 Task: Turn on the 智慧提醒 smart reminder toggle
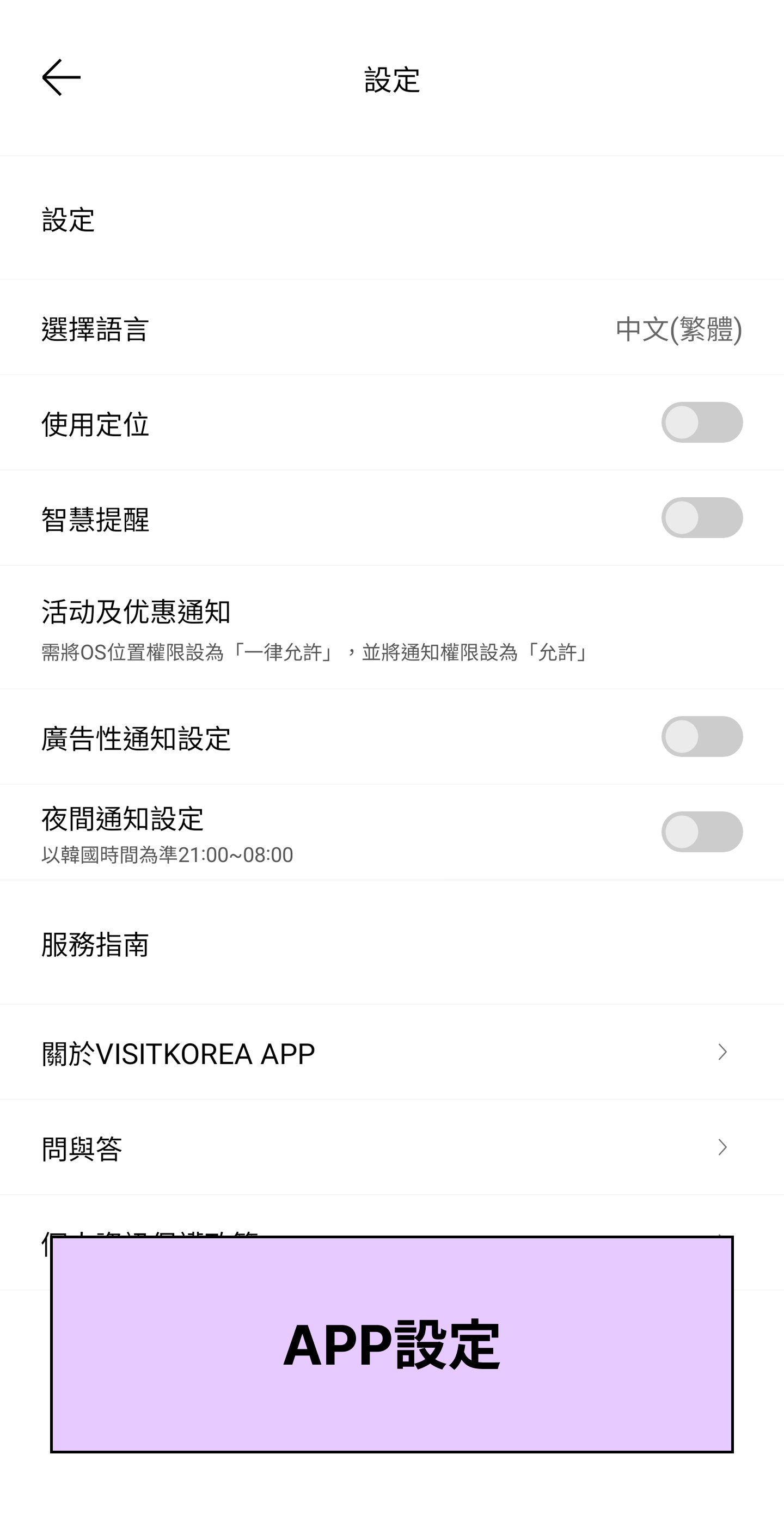703,518
